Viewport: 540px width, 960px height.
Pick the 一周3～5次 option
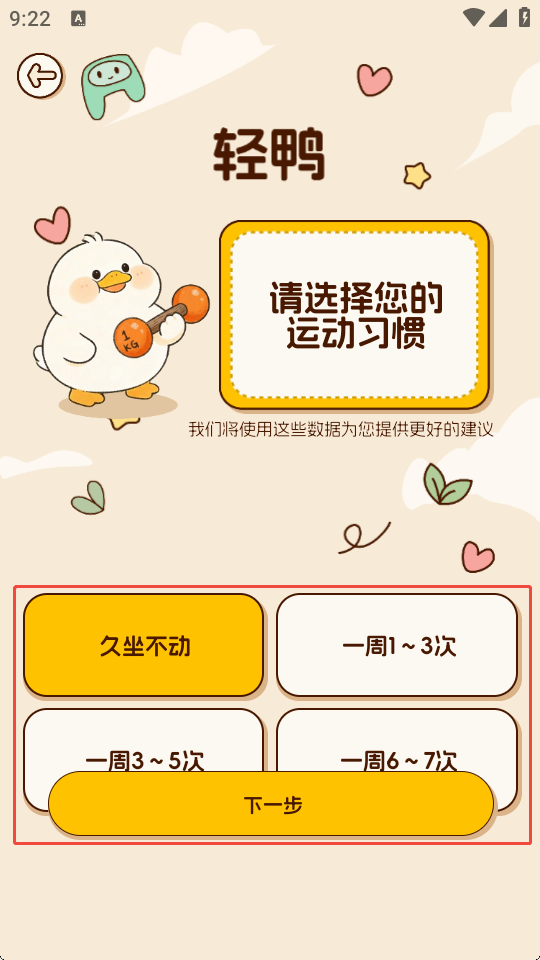tap(143, 742)
